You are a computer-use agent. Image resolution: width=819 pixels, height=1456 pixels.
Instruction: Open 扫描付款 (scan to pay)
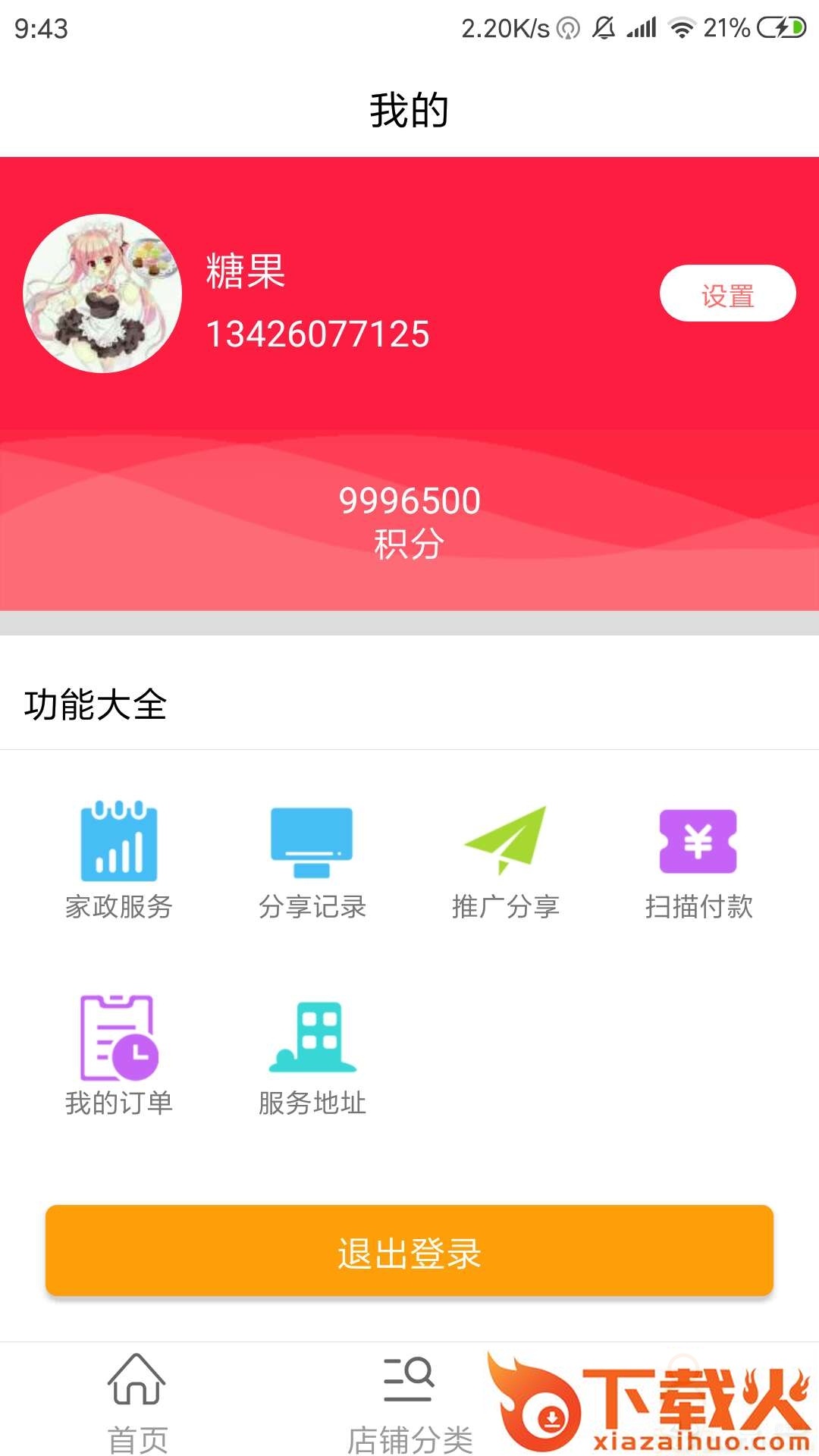[x=699, y=864]
